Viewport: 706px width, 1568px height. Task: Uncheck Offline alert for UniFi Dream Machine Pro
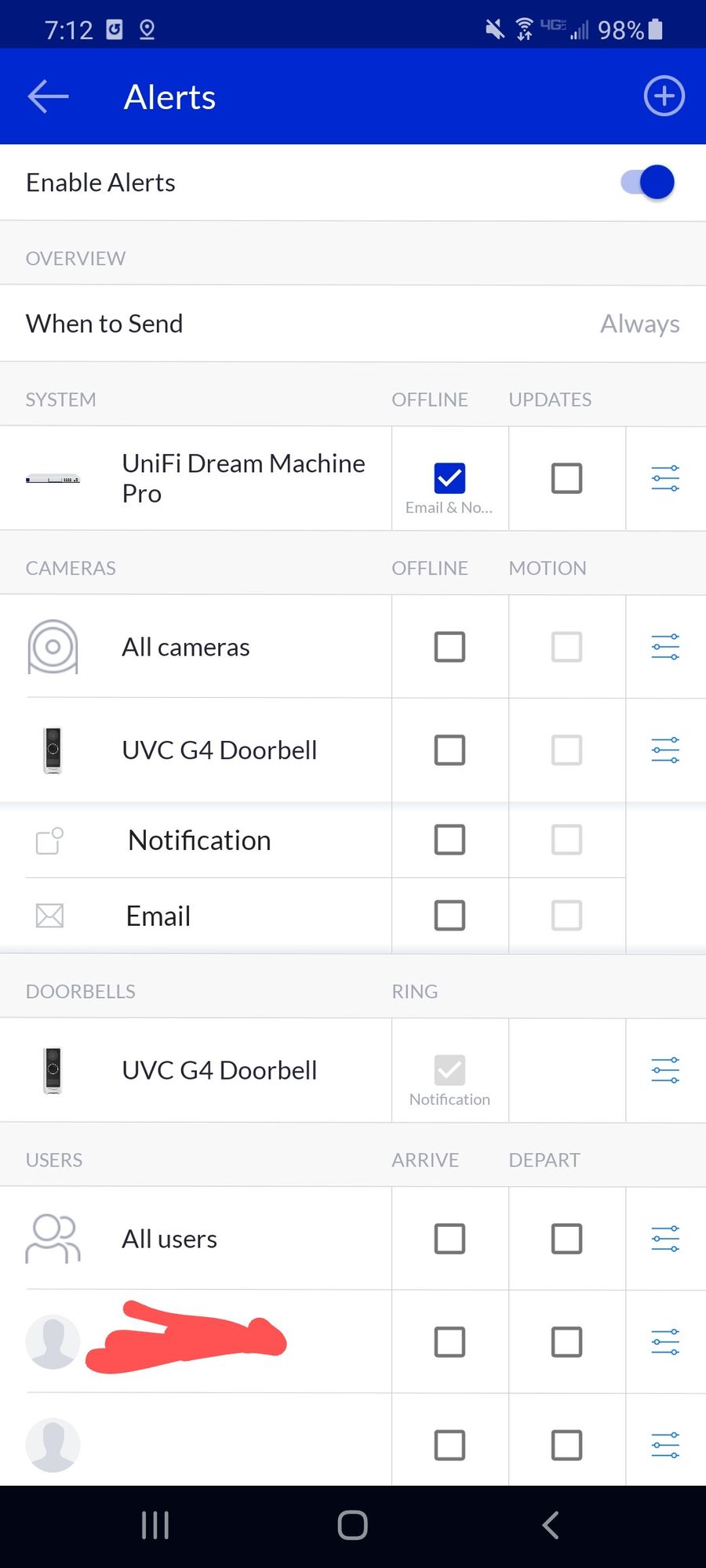point(449,477)
